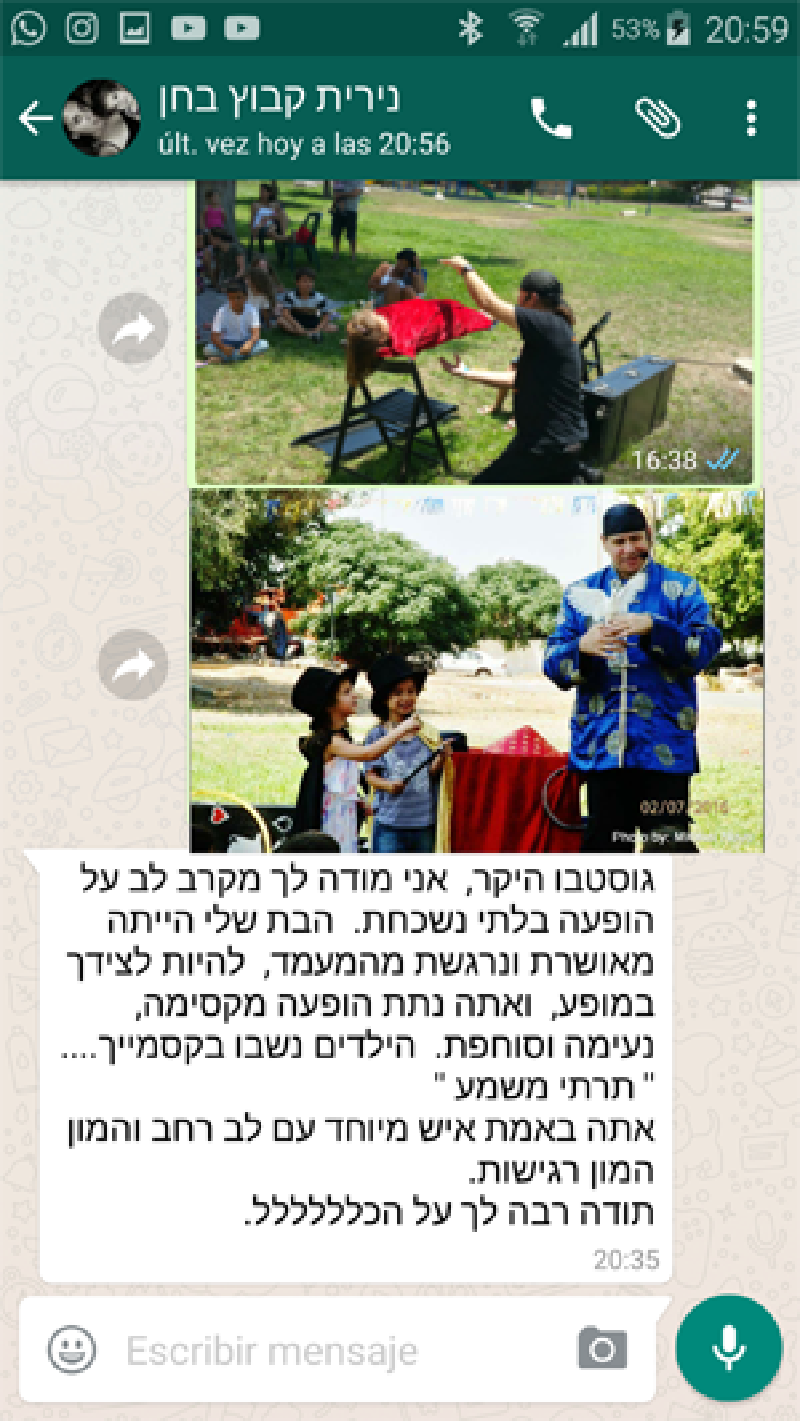Start a voice call with the contact
Screen dimensions: 800x1421
[550, 120]
